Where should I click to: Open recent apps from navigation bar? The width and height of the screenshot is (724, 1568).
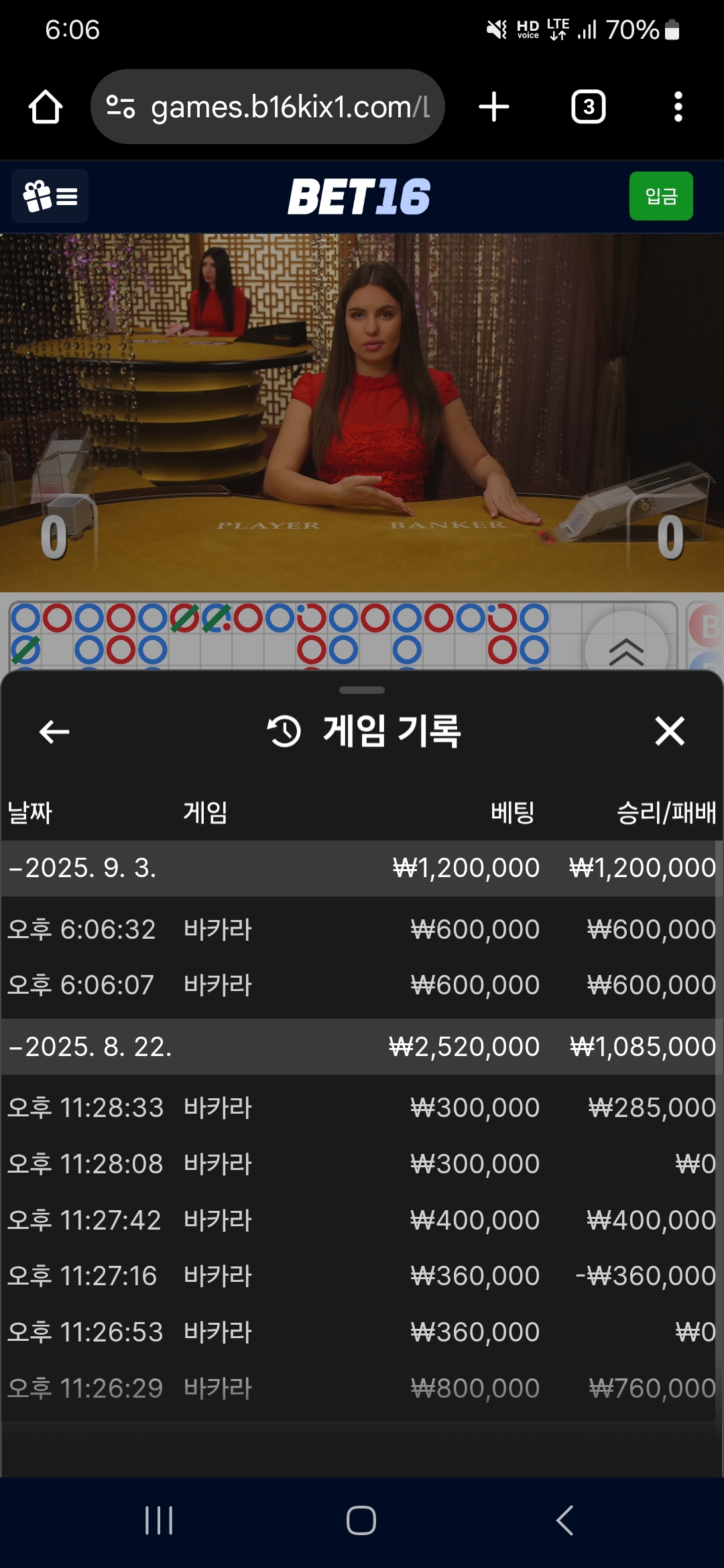tap(159, 1520)
